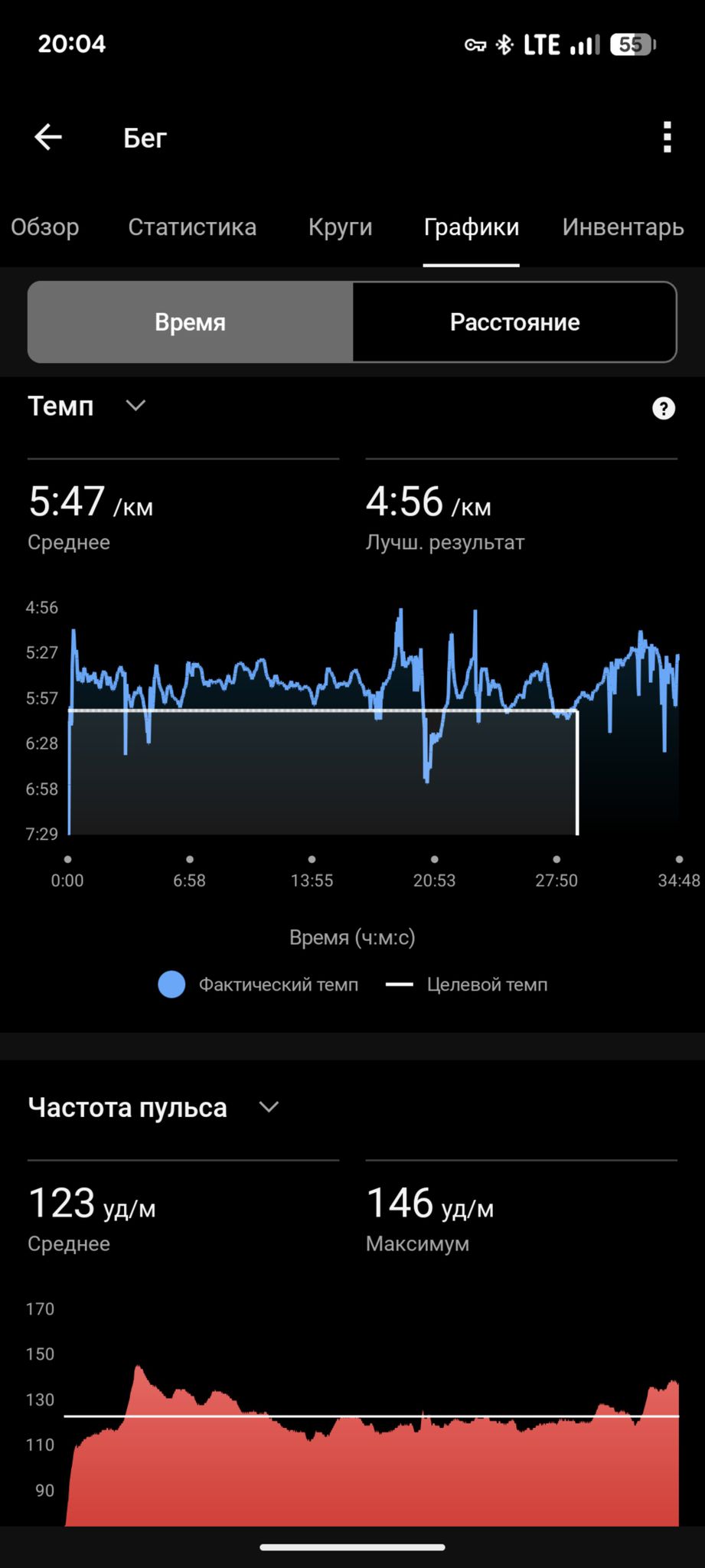Expand the Частота пульса dropdown
The image size is (705, 1568).
point(269,1107)
